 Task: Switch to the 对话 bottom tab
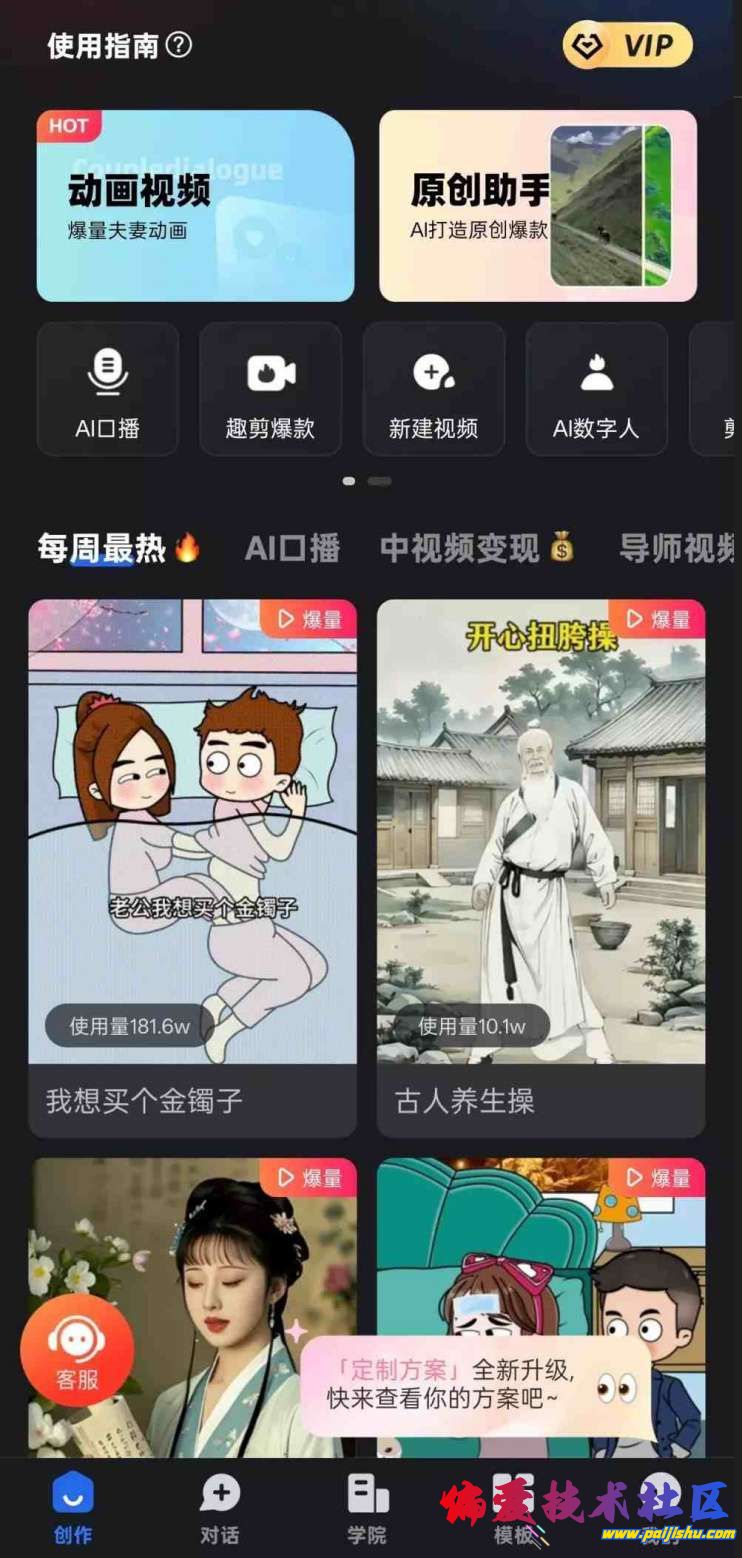pyautogui.click(x=220, y=1508)
